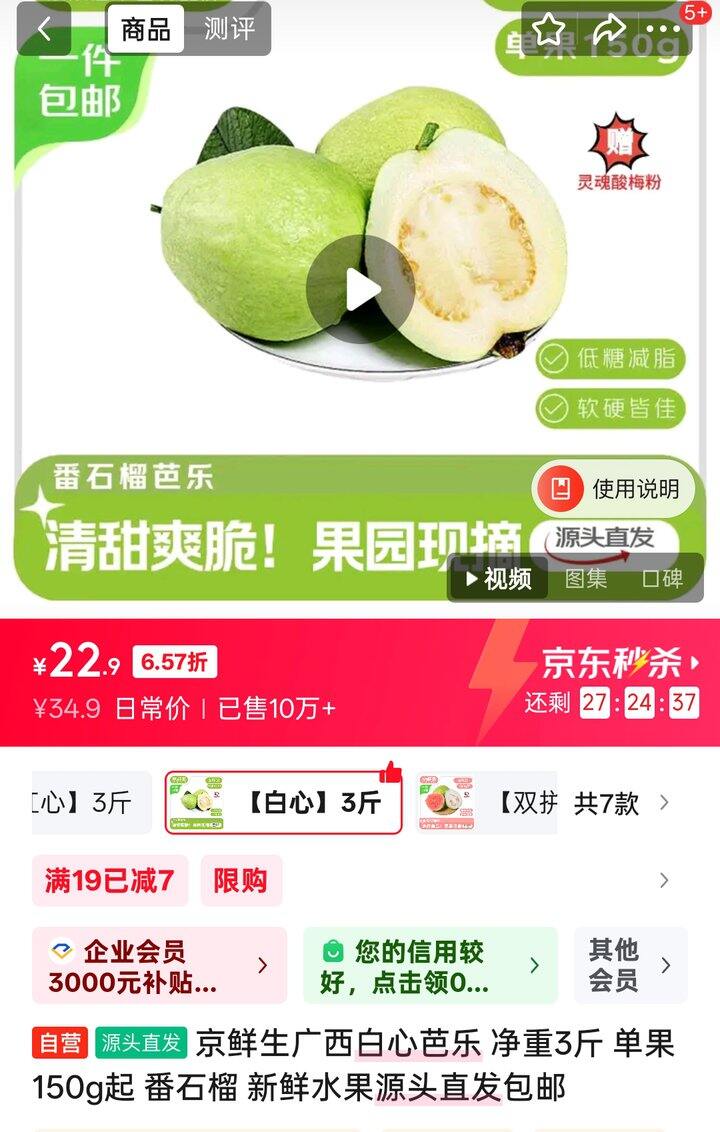Favorite this product with the star icon
This screenshot has height=1132, width=720.
click(549, 30)
